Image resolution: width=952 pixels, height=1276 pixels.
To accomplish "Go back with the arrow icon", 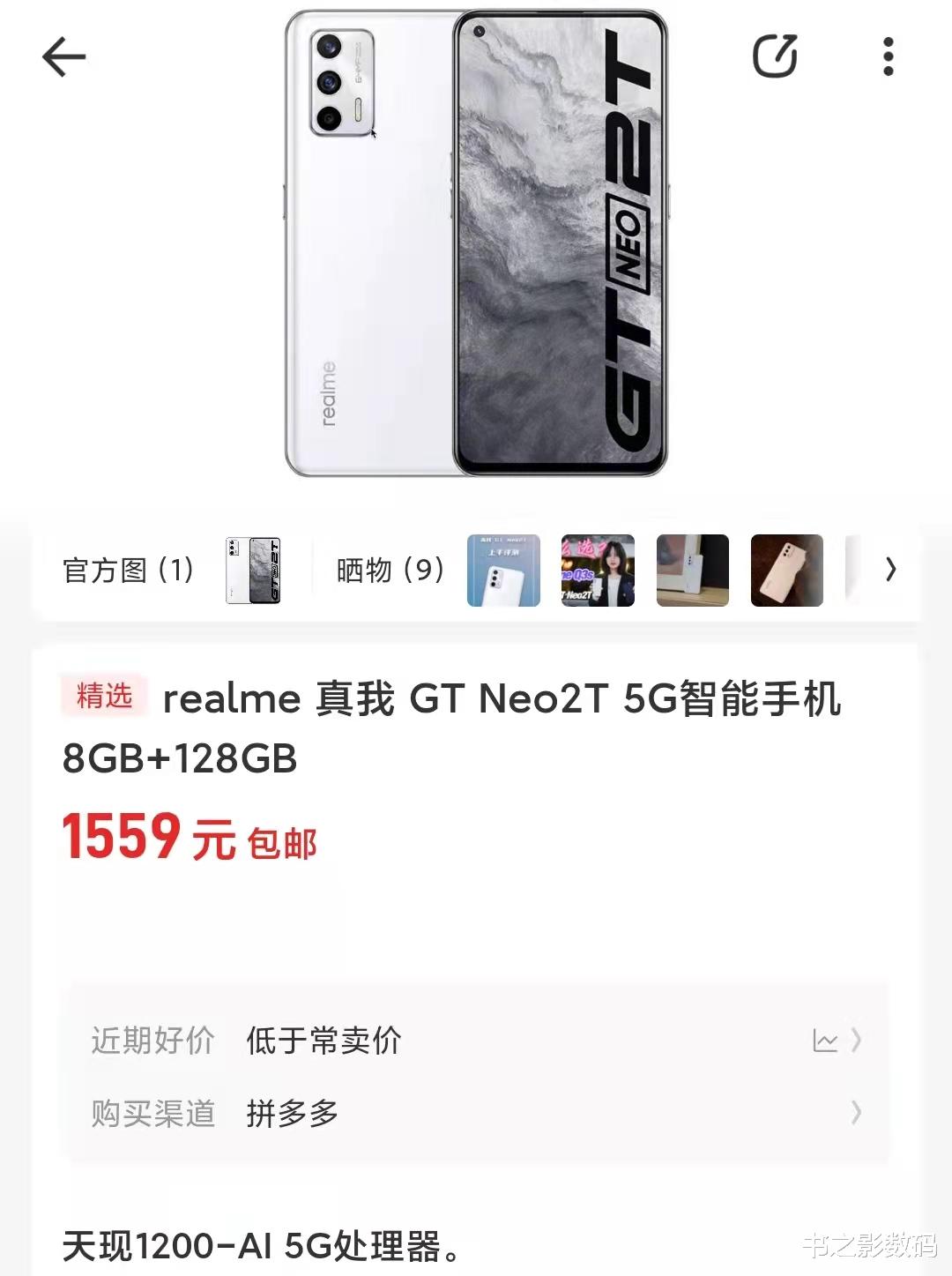I will click(x=64, y=57).
